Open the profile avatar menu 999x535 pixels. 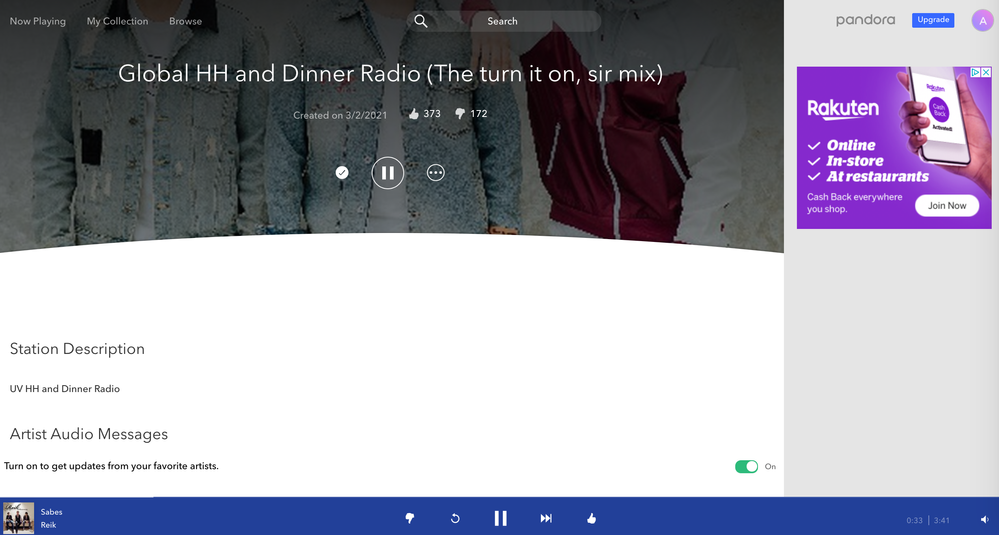(x=982, y=21)
